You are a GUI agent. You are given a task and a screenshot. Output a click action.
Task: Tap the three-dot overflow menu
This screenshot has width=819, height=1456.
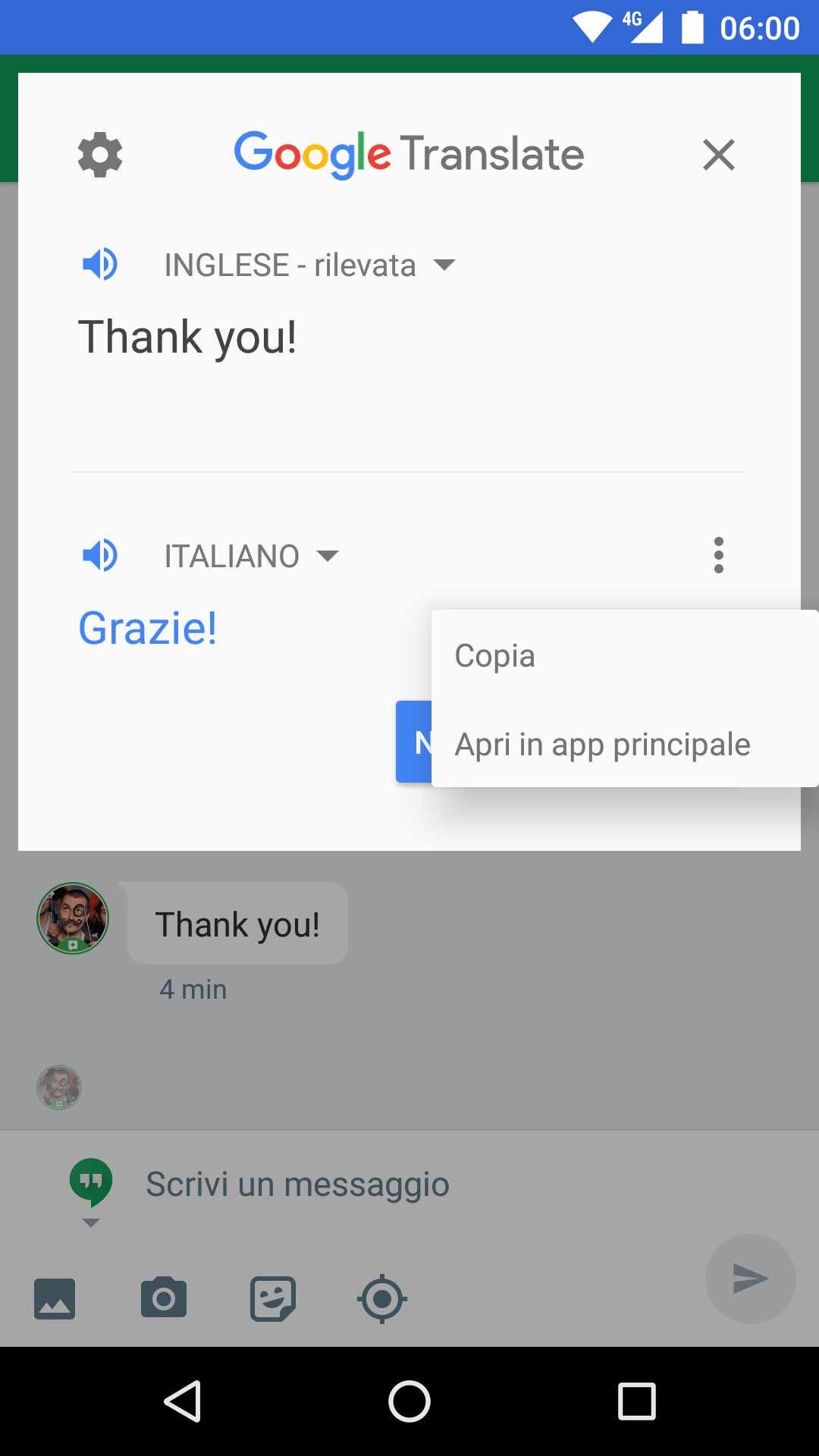pyautogui.click(x=719, y=555)
